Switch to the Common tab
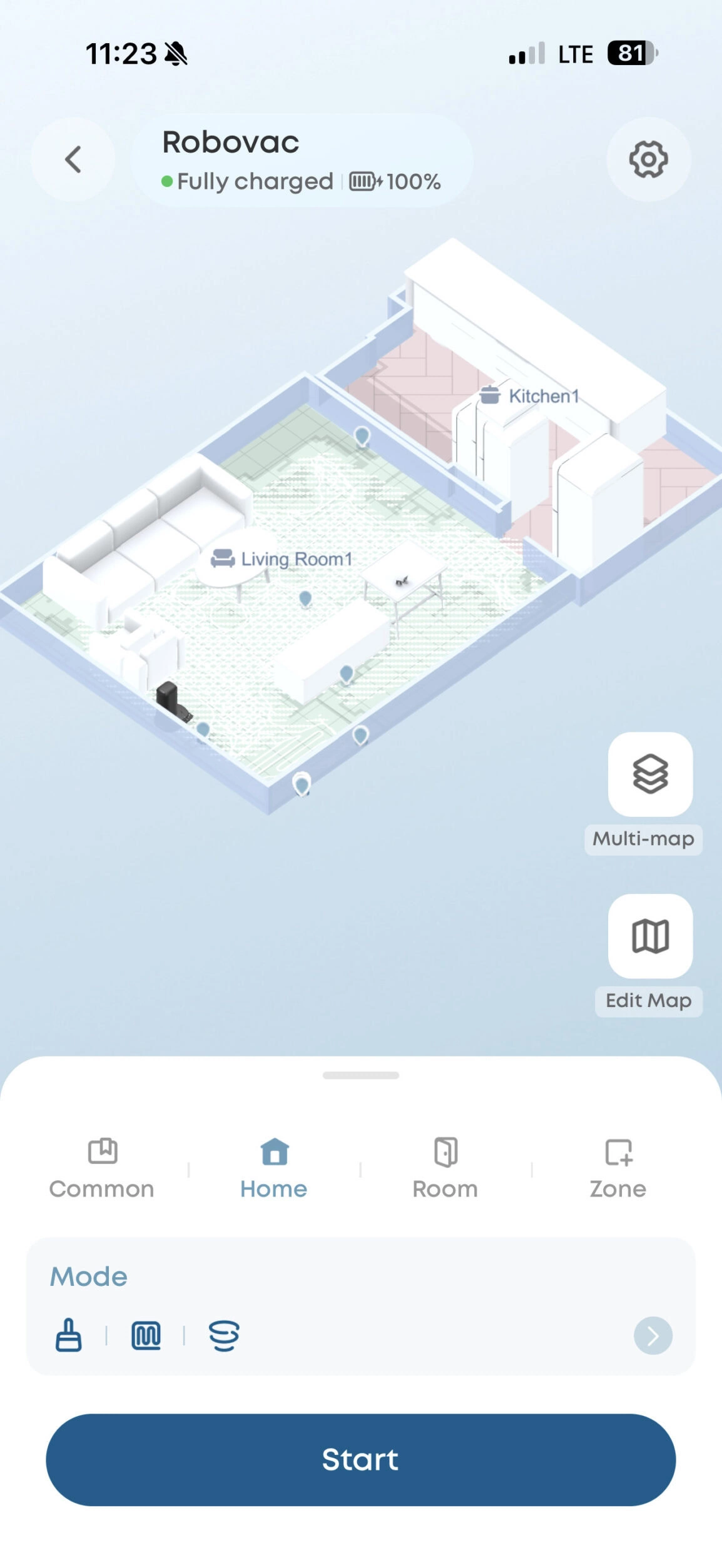 (102, 1168)
